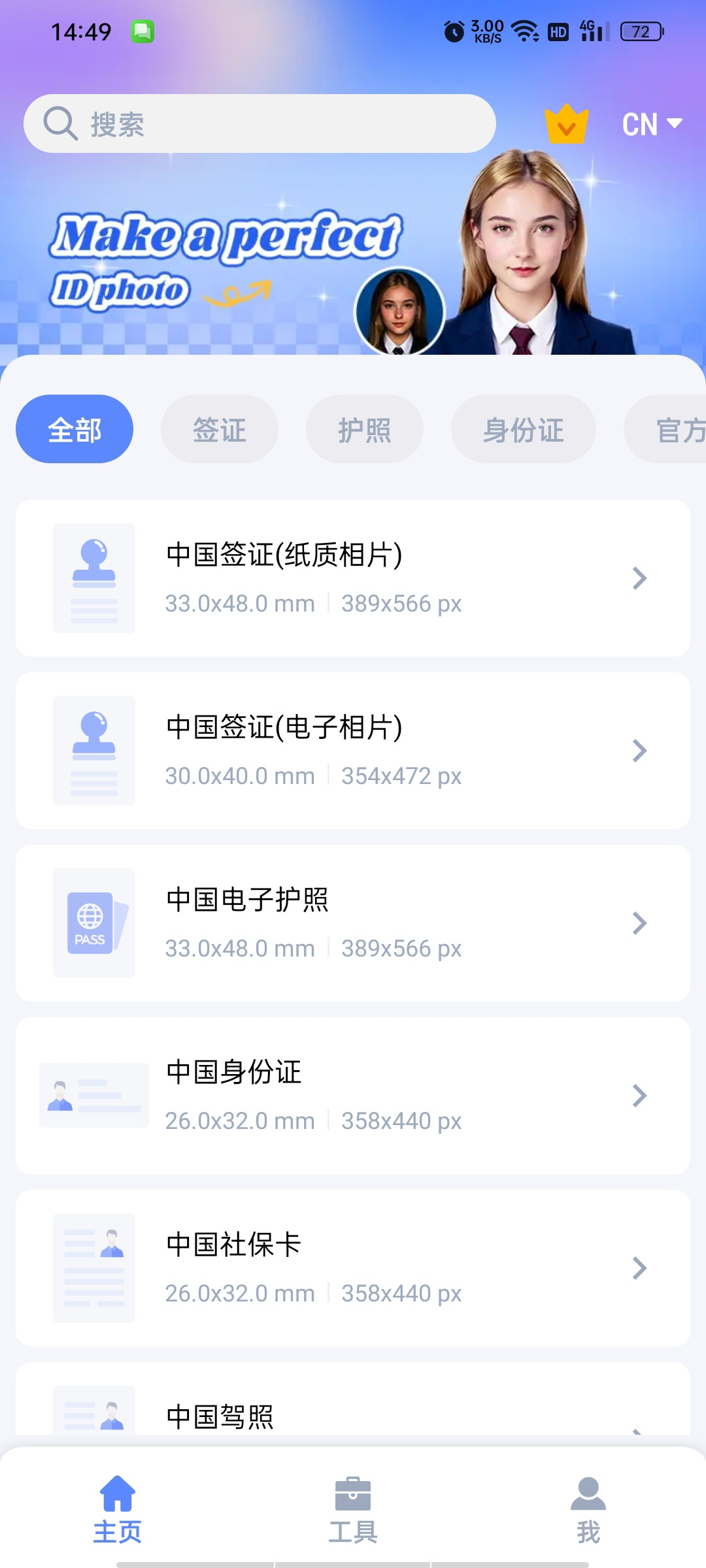Filter by 身份证 category

524,429
